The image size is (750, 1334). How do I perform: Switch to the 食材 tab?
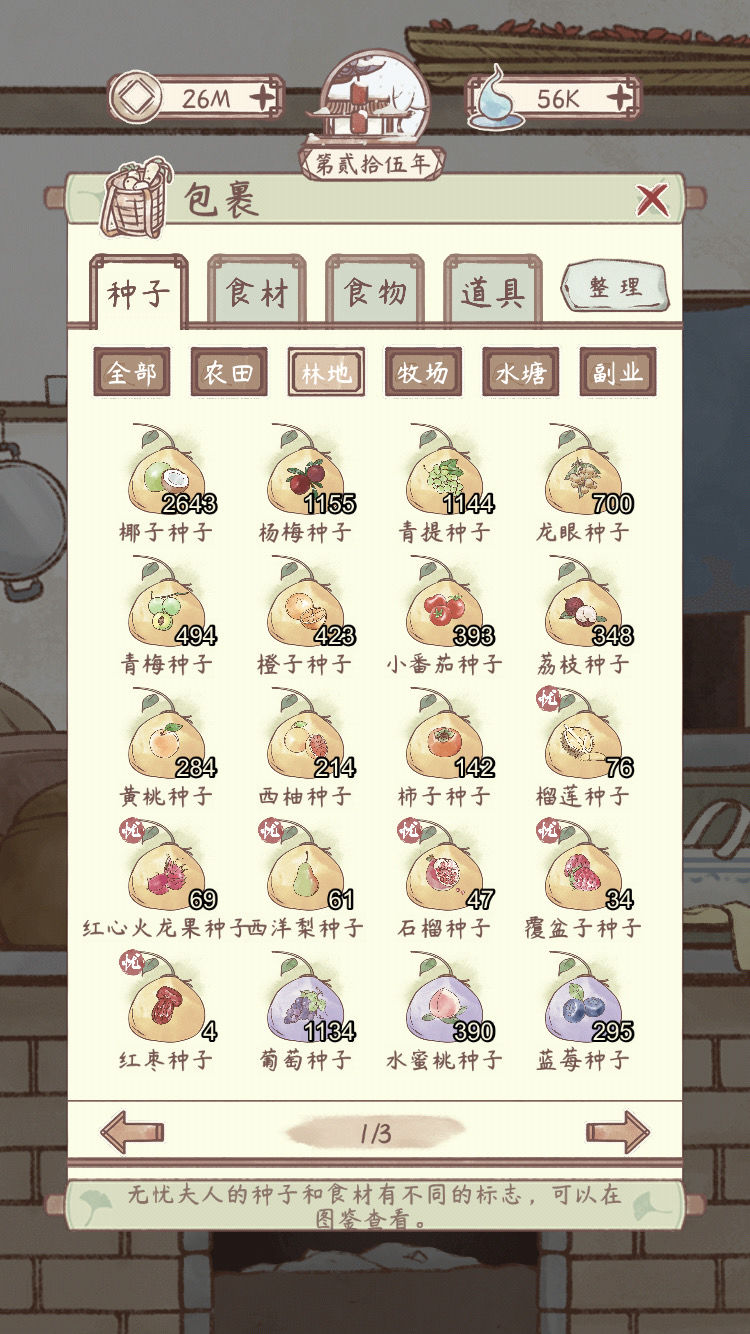tap(257, 291)
